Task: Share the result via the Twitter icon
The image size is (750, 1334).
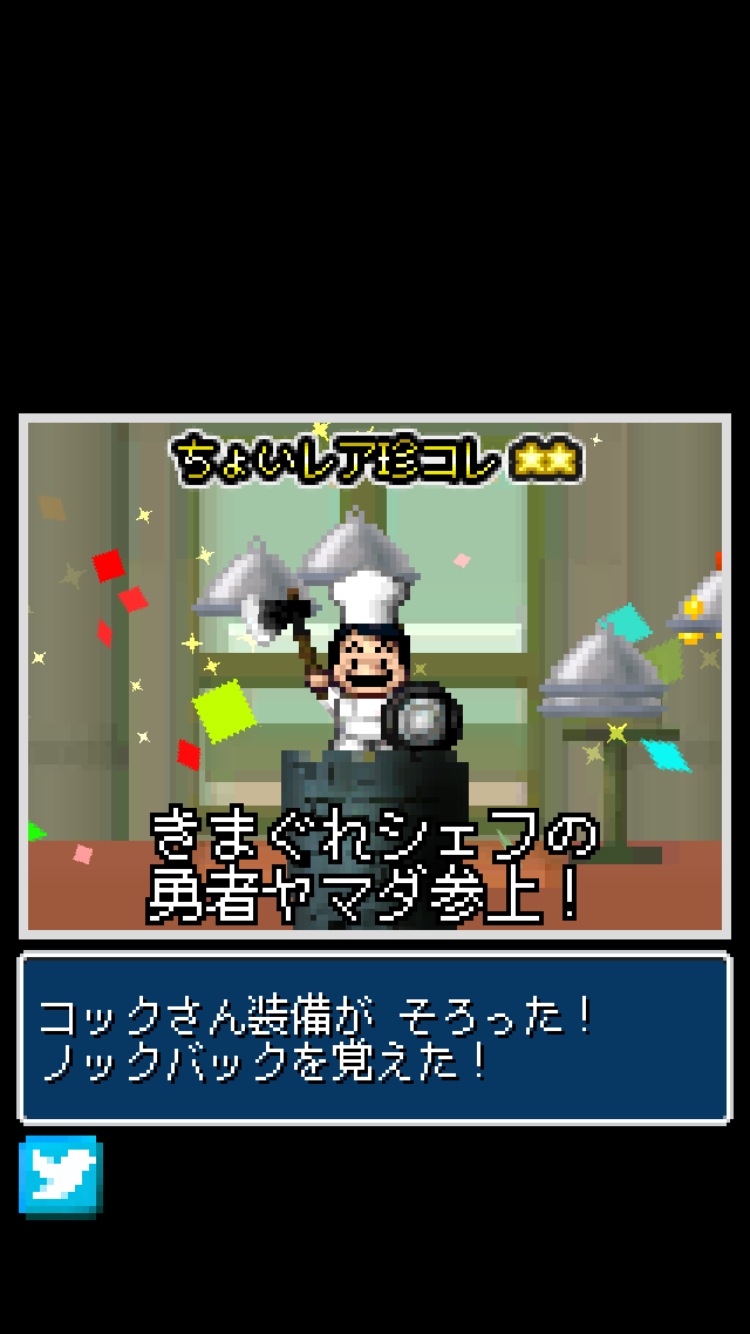Action: coord(61,1177)
